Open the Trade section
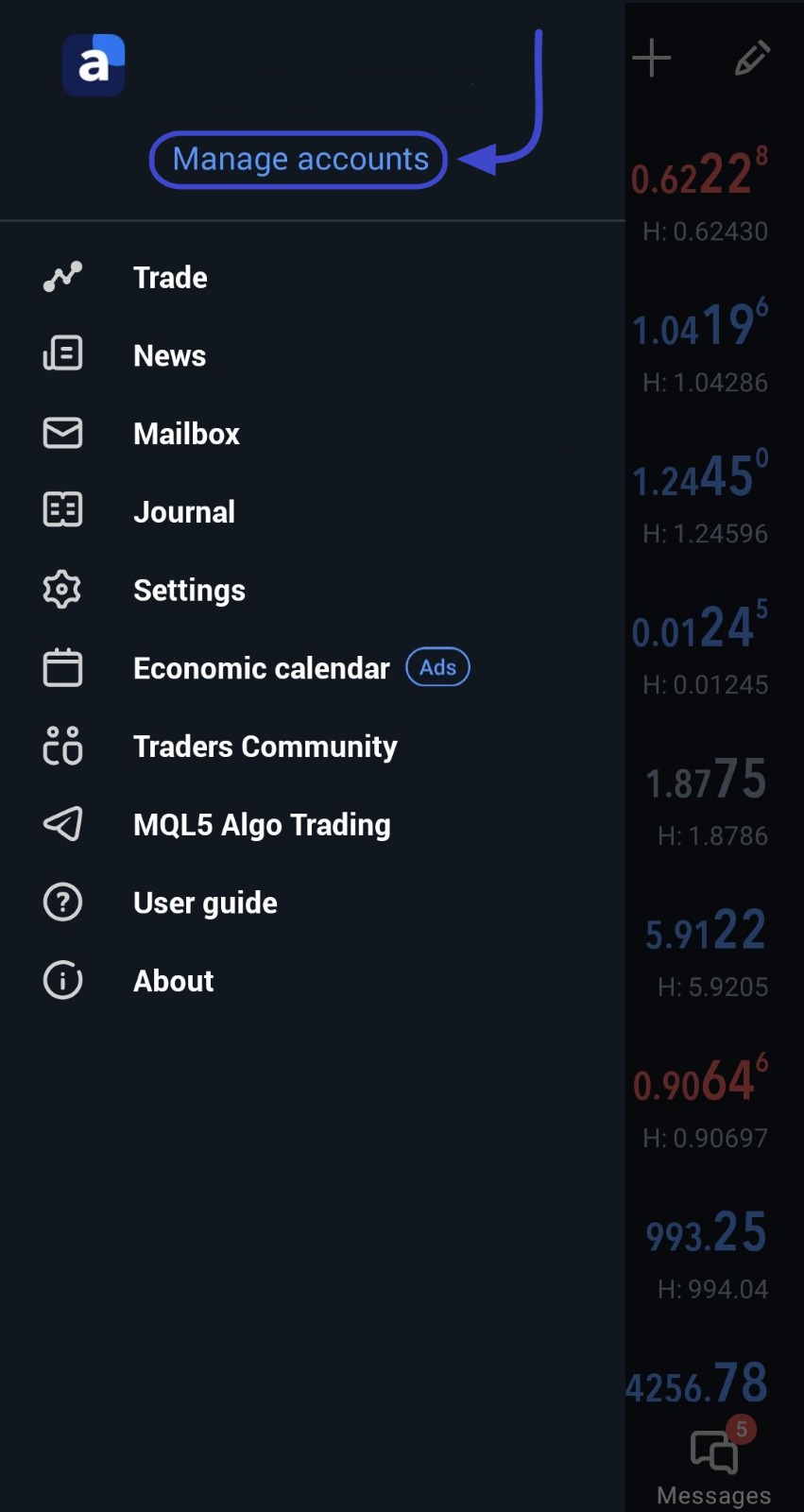The width and height of the screenshot is (804, 1512). (170, 278)
